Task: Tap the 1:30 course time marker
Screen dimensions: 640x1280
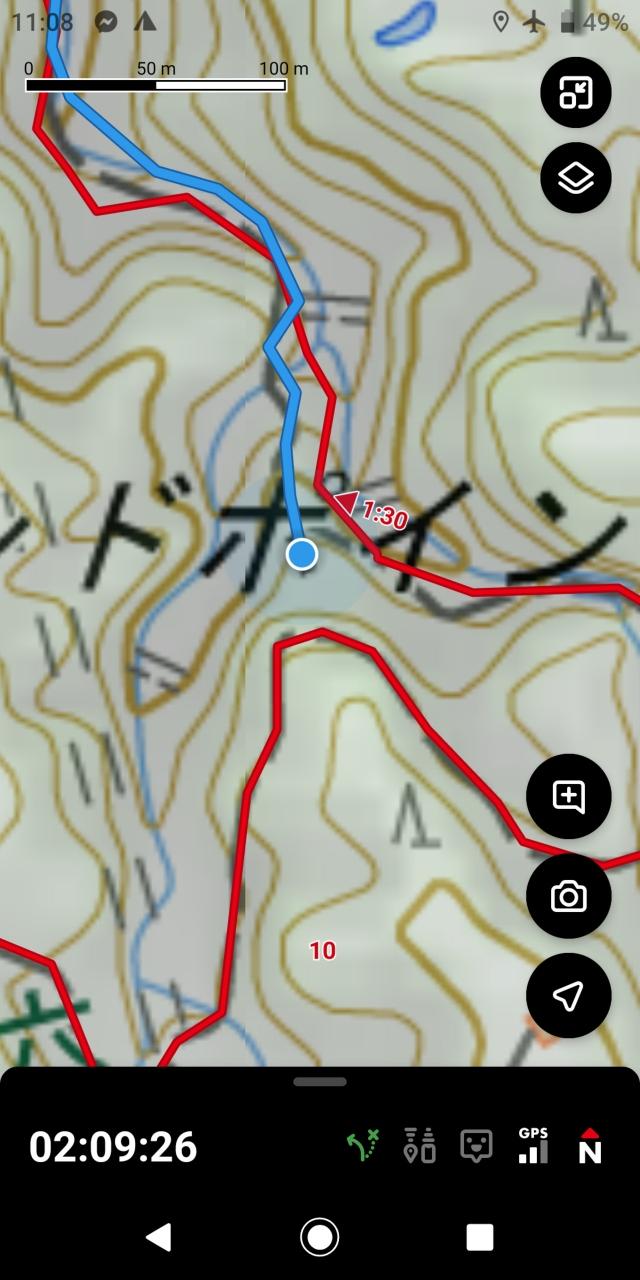Action: tap(372, 513)
